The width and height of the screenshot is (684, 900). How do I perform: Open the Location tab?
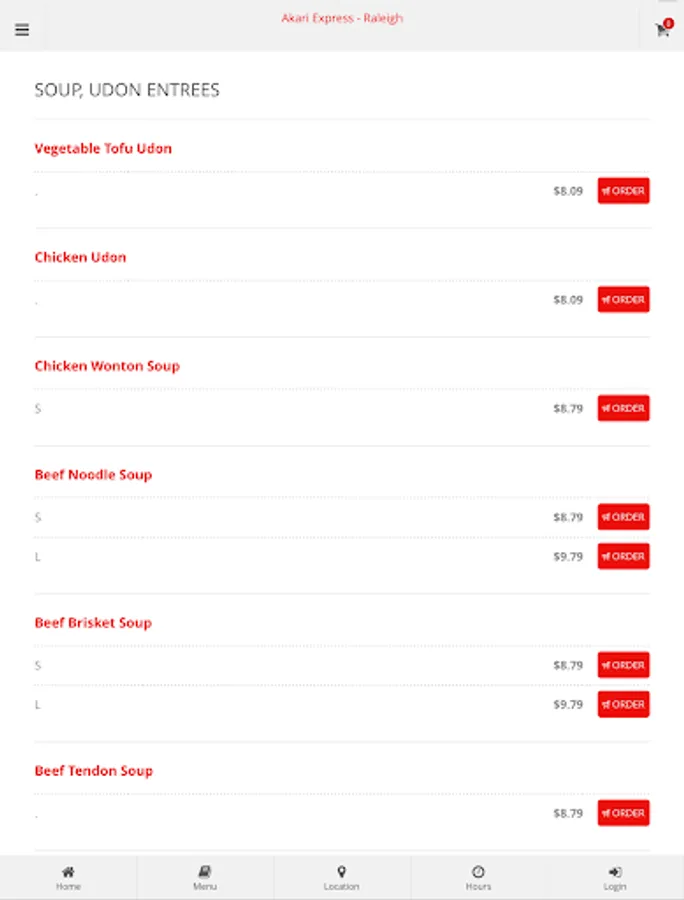341,878
